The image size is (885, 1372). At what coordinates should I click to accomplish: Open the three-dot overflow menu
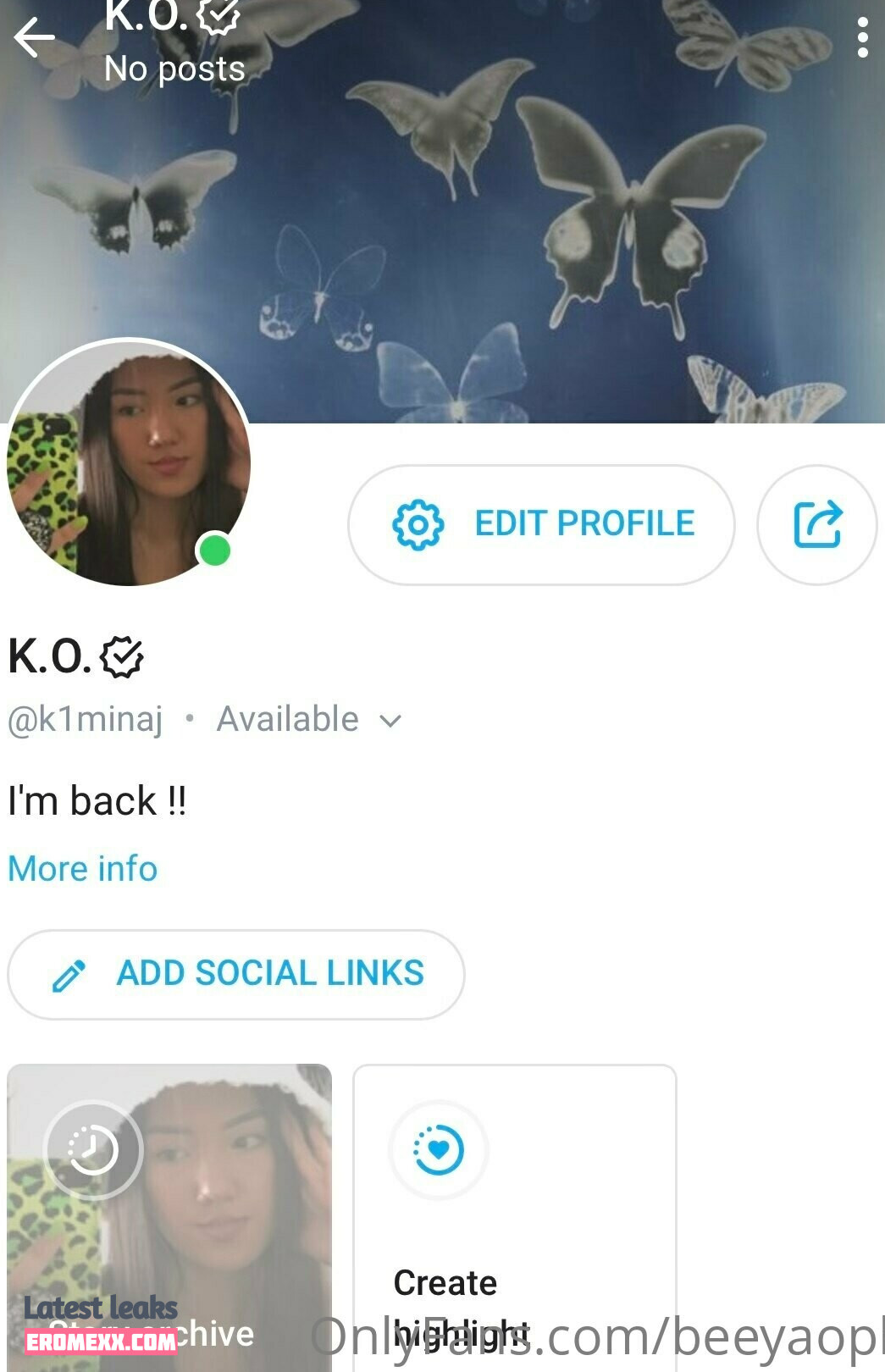click(862, 38)
